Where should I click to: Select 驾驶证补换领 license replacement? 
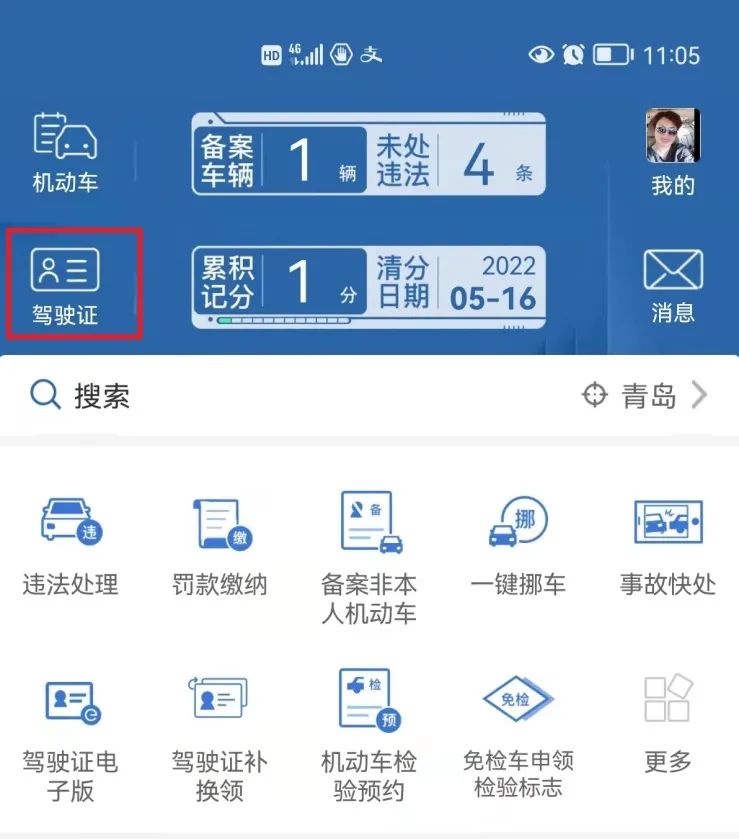click(x=220, y=733)
